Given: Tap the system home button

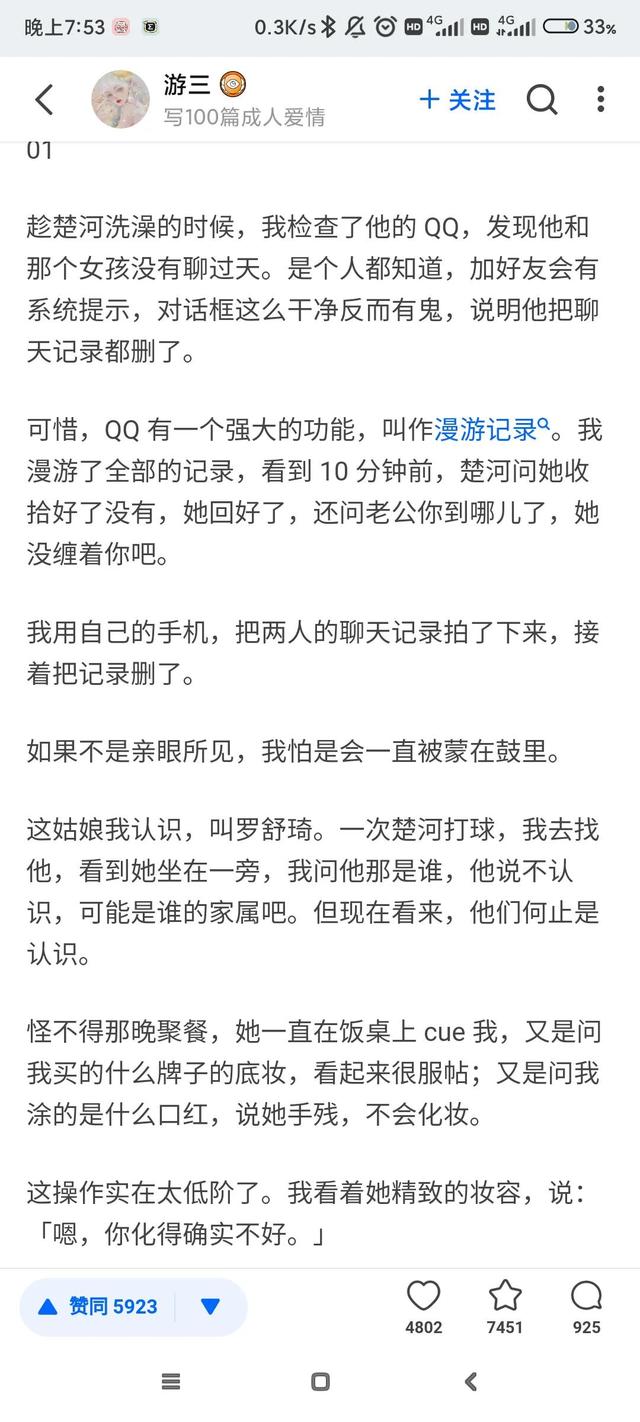Looking at the screenshot, I should click(x=320, y=1382).
